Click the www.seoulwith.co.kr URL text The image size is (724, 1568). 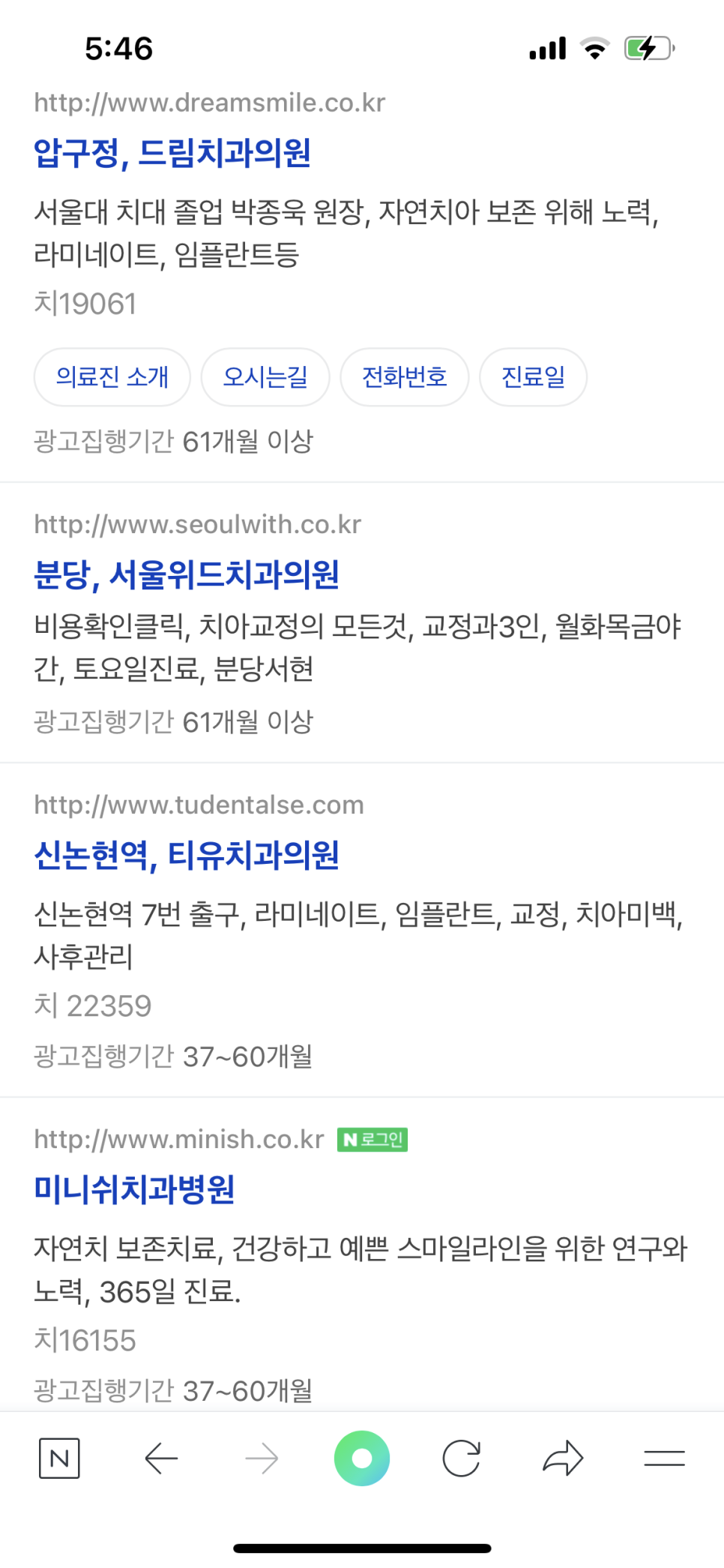click(196, 524)
